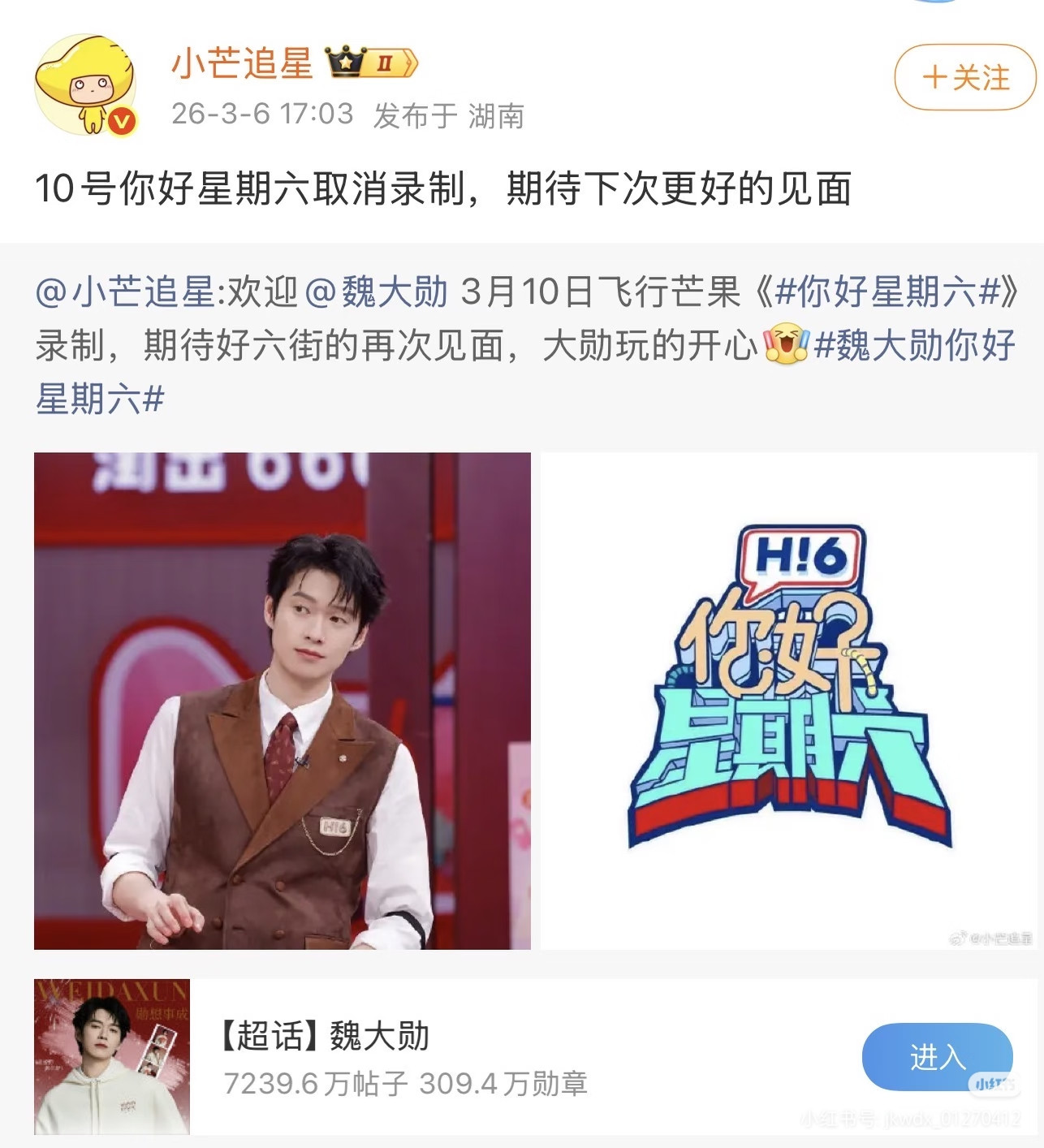1044x1148 pixels.
Task: View the 你好星期六 logo image
Action: pyautogui.click(x=788, y=700)
